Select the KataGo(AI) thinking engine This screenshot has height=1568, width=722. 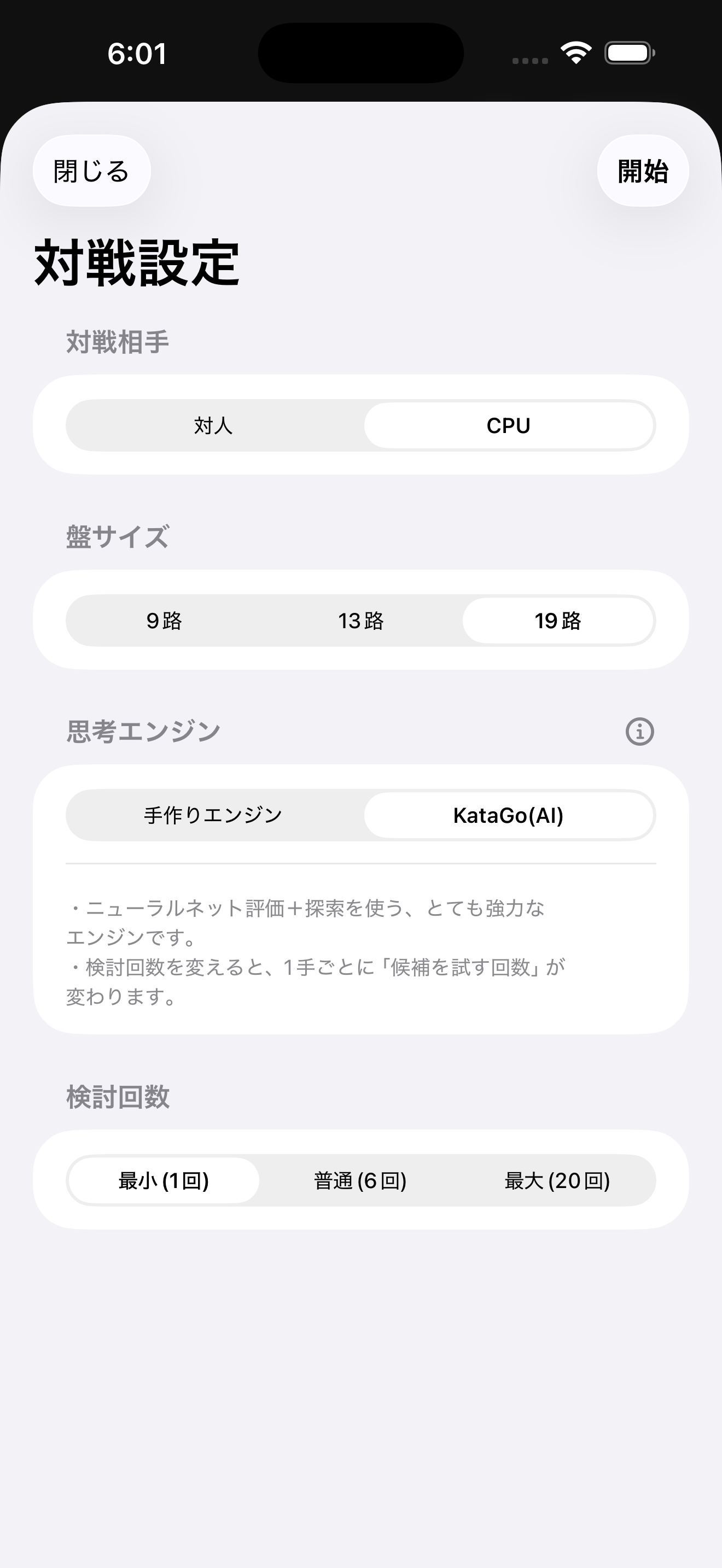point(509,816)
